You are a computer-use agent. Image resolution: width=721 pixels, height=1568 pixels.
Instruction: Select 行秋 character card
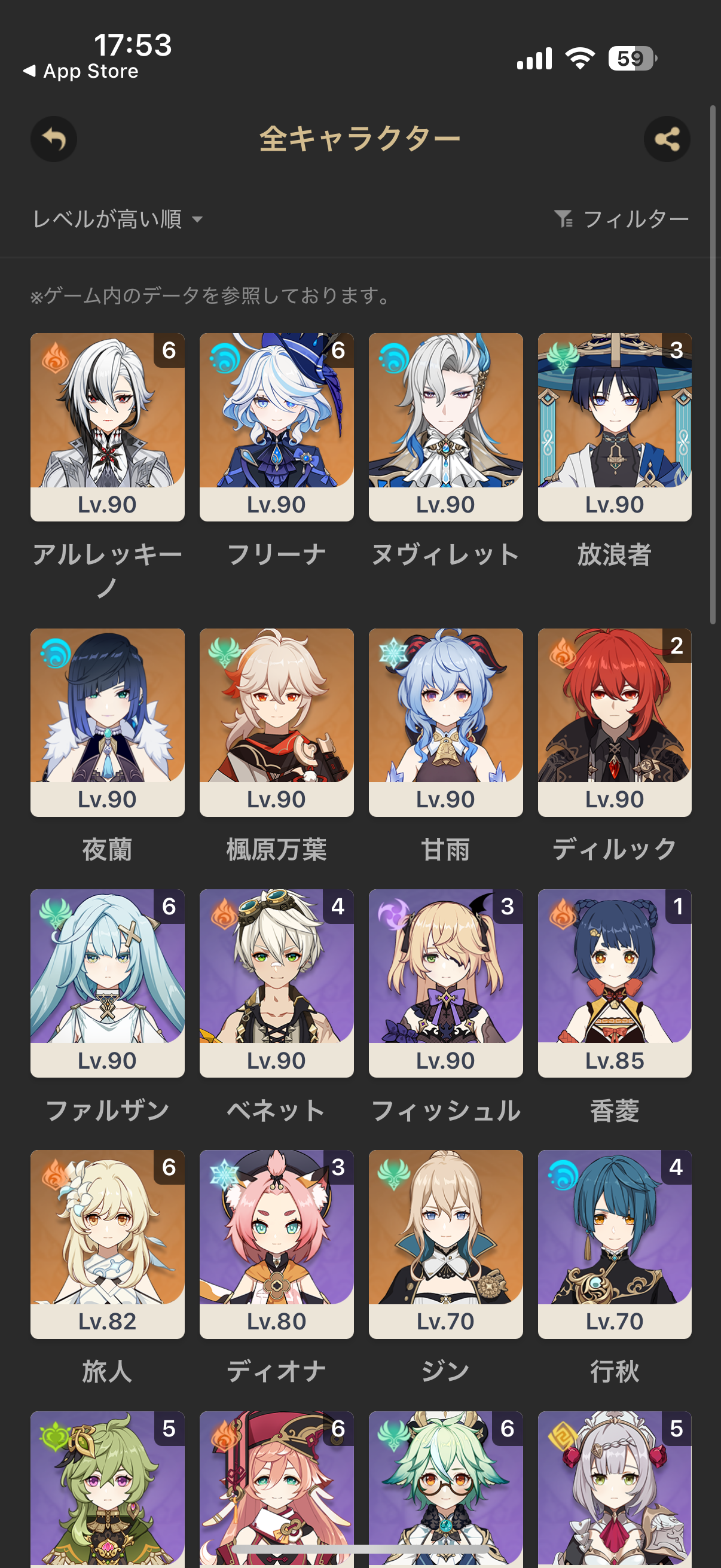615,1243
